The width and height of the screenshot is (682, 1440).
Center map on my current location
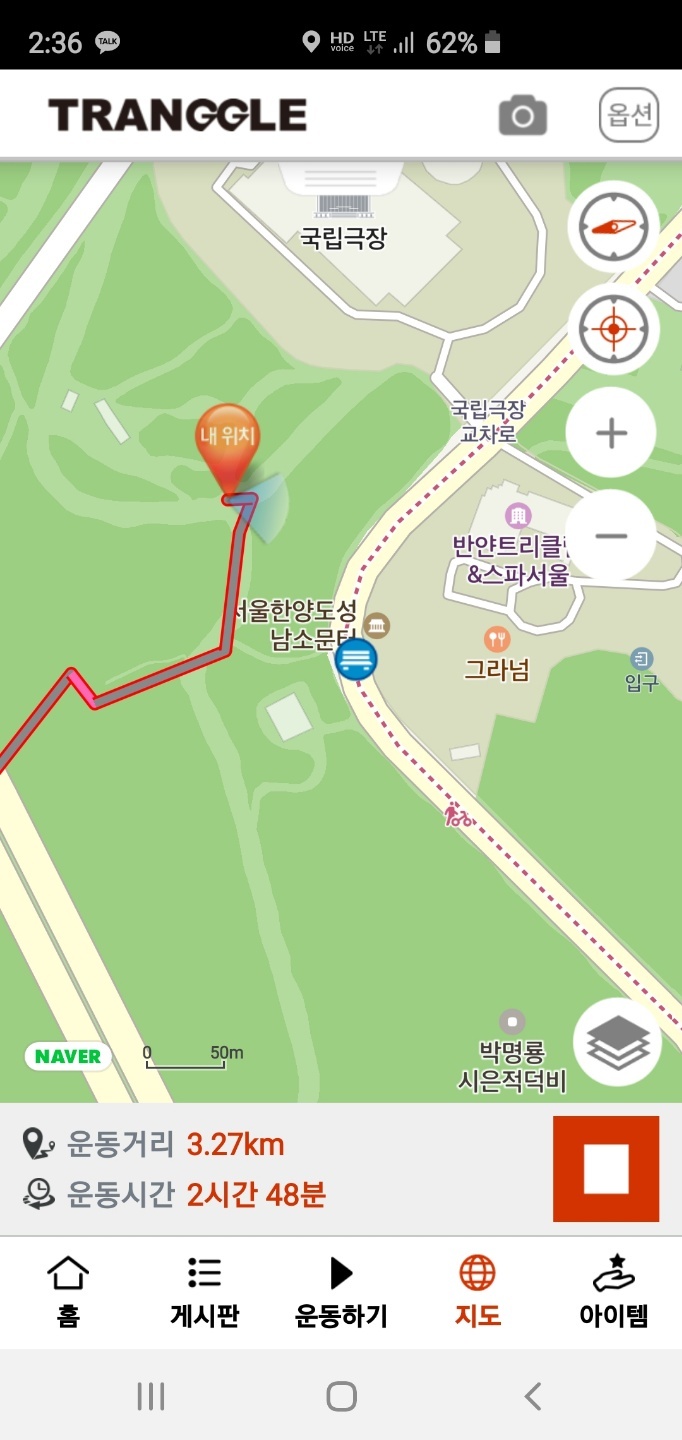tap(613, 328)
